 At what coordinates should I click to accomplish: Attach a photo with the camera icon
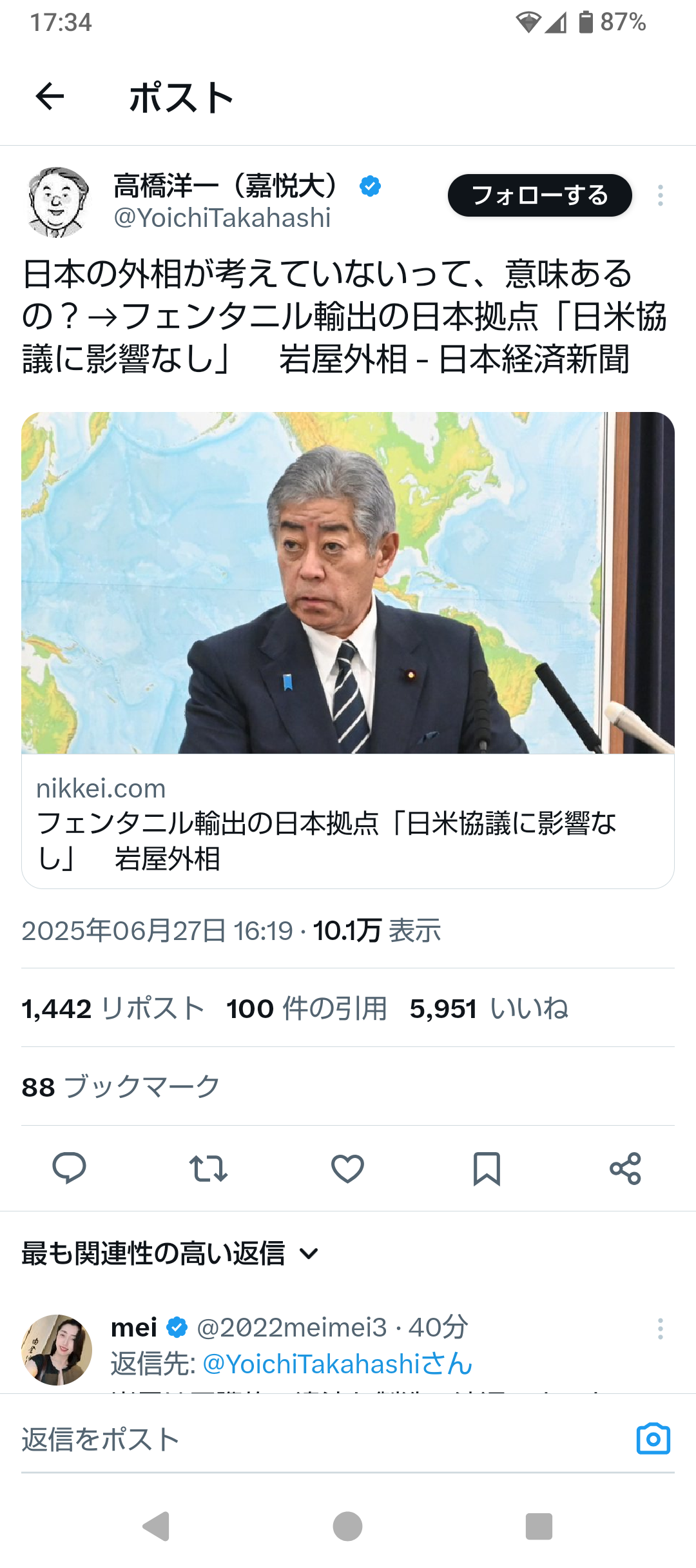(653, 1438)
